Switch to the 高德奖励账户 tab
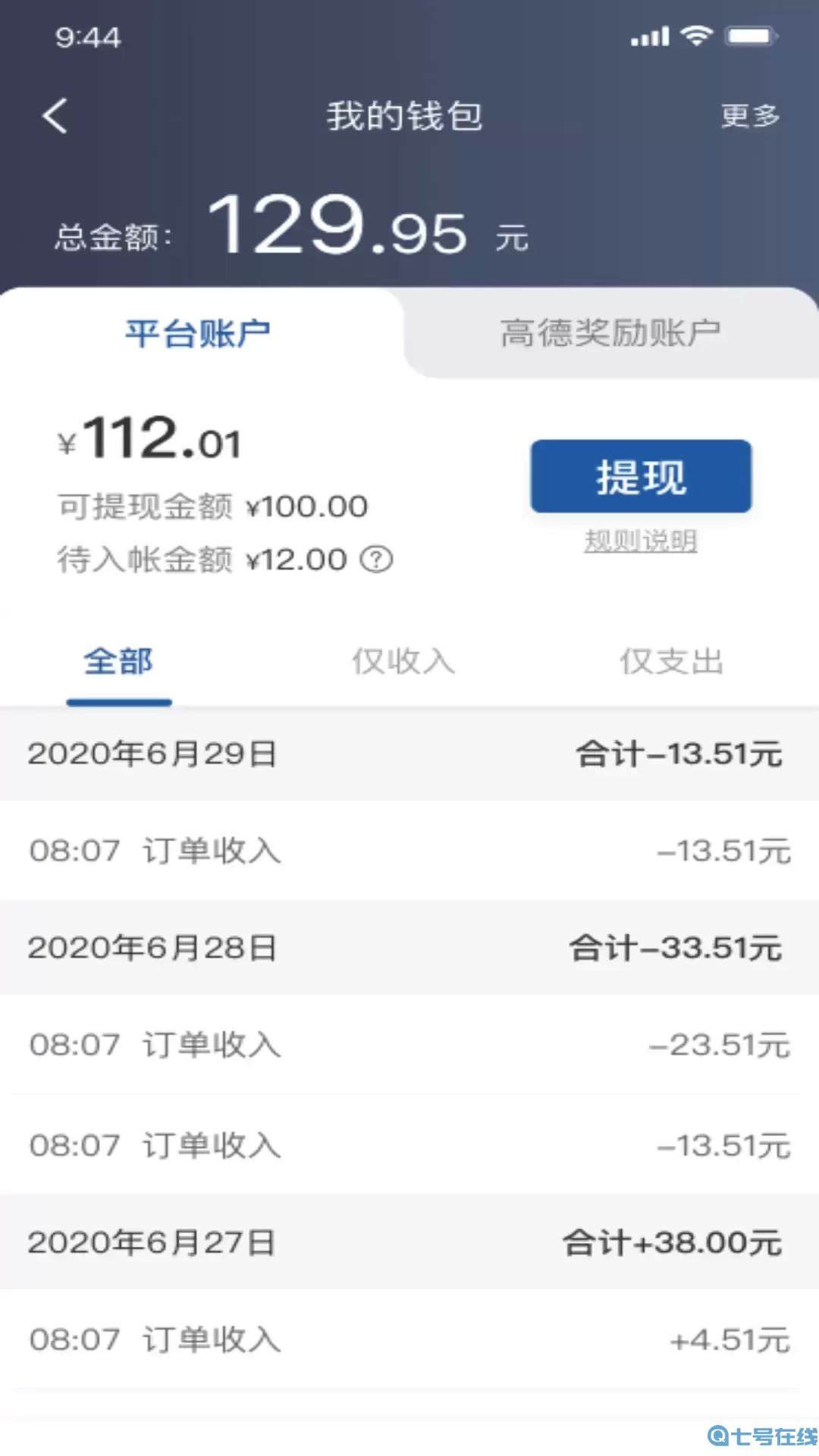The image size is (819, 1456). click(x=610, y=332)
